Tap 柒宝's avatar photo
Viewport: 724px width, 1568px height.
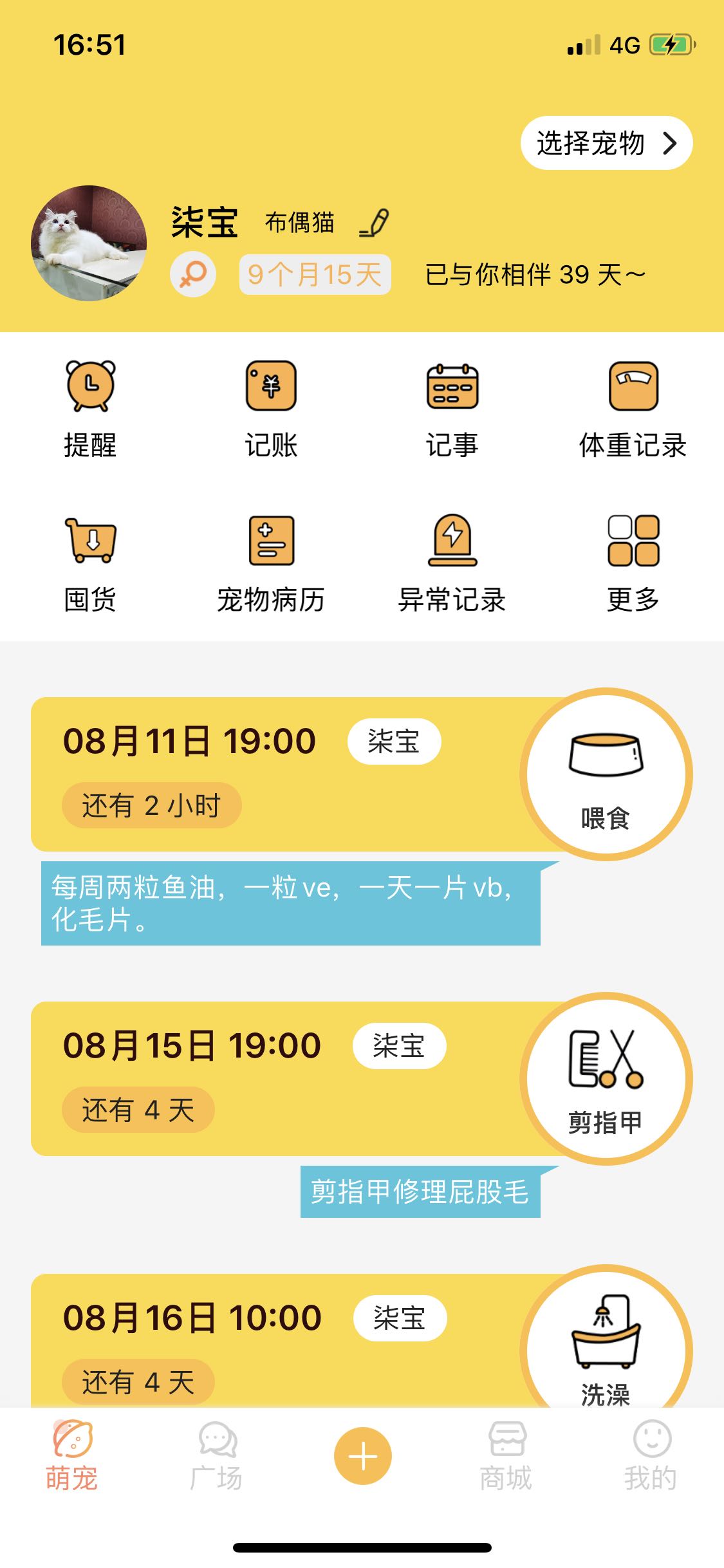pyautogui.click(x=89, y=243)
